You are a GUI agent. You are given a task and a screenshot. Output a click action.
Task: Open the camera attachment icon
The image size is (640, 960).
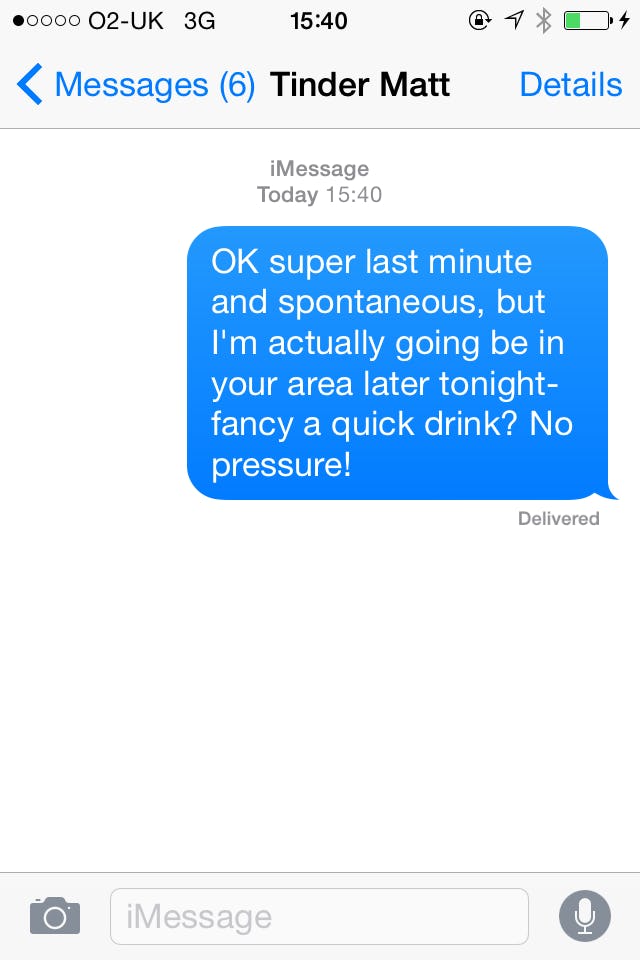[x=55, y=915]
